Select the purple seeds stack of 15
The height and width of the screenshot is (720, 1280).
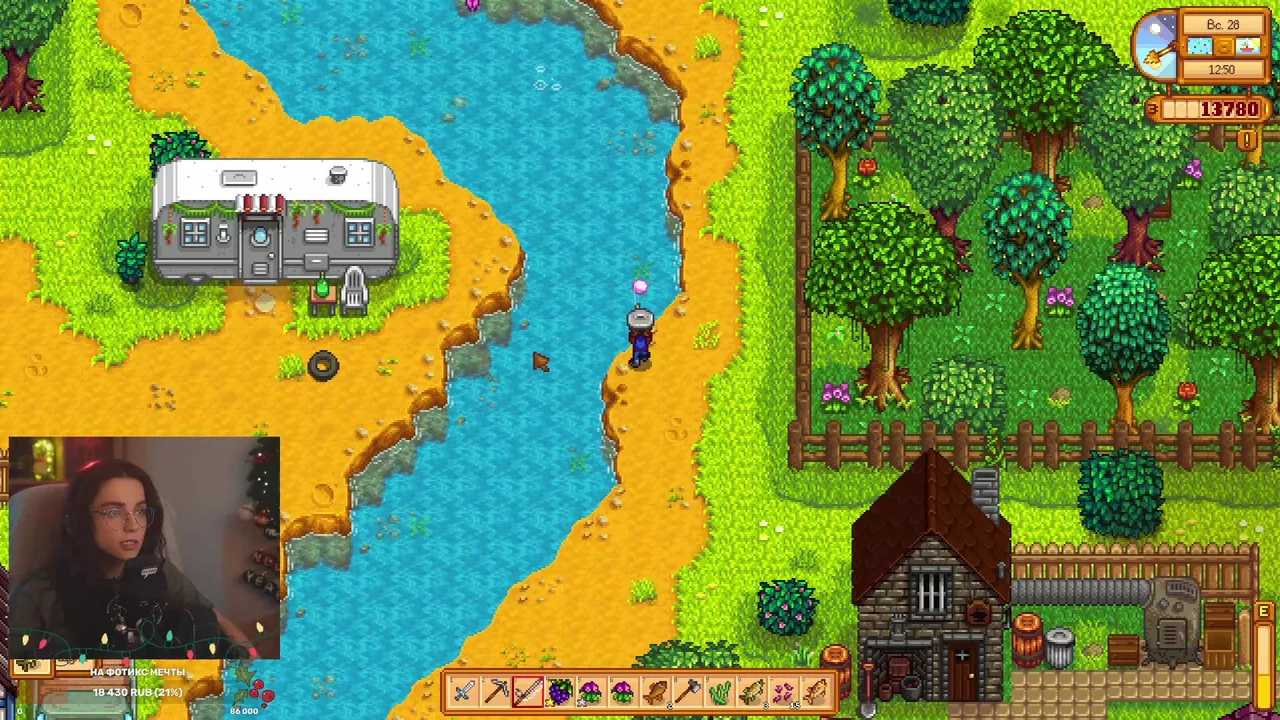point(783,691)
